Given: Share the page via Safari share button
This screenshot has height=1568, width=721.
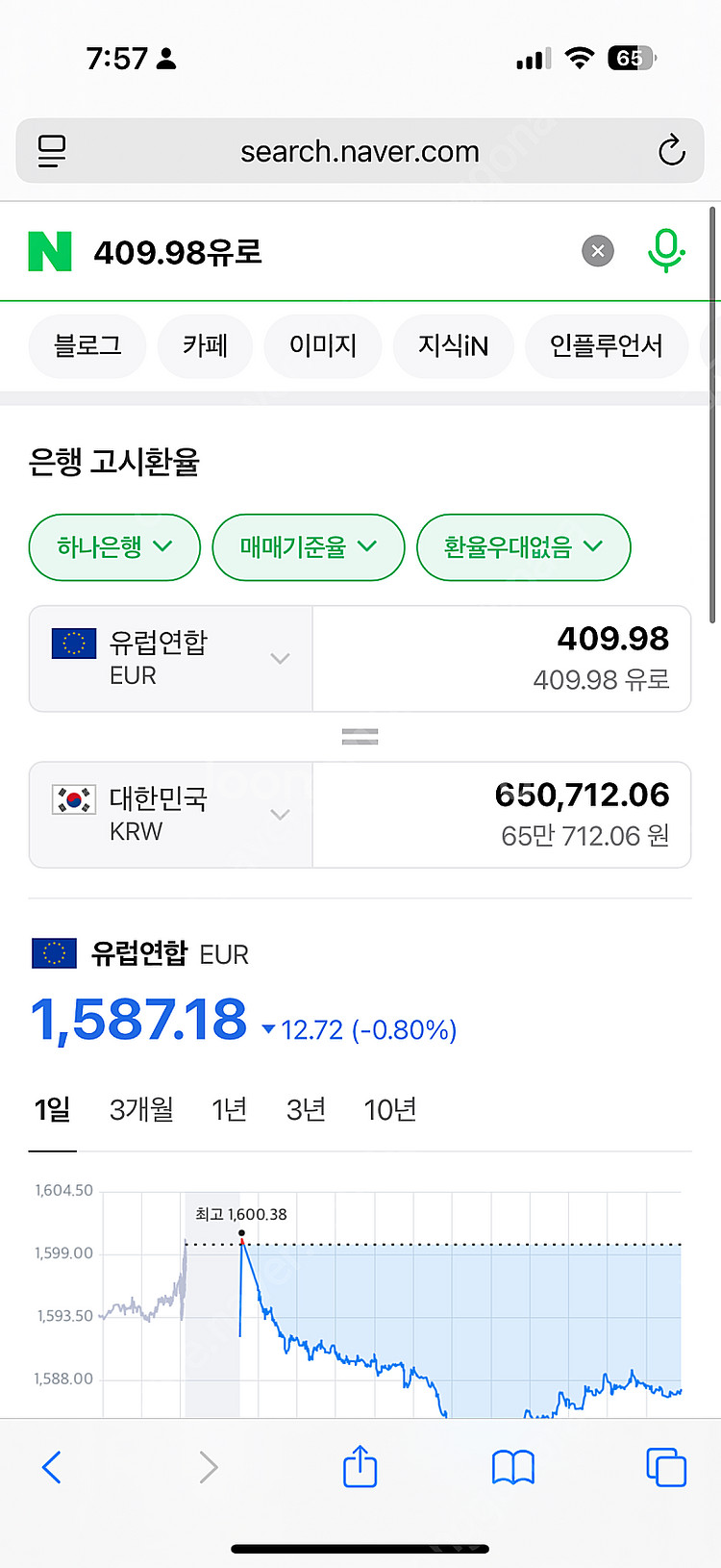Looking at the screenshot, I should coord(360,1467).
